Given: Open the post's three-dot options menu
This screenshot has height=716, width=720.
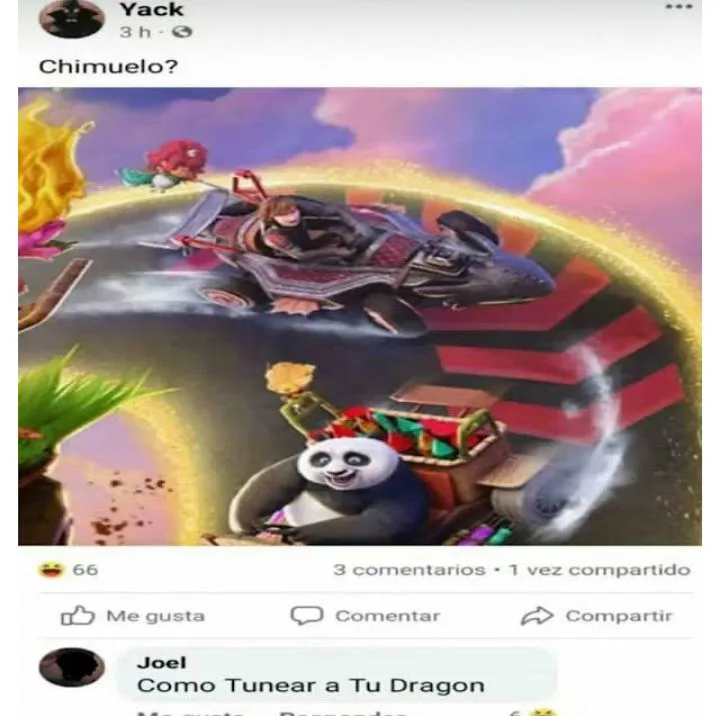Looking at the screenshot, I should coord(679,7).
